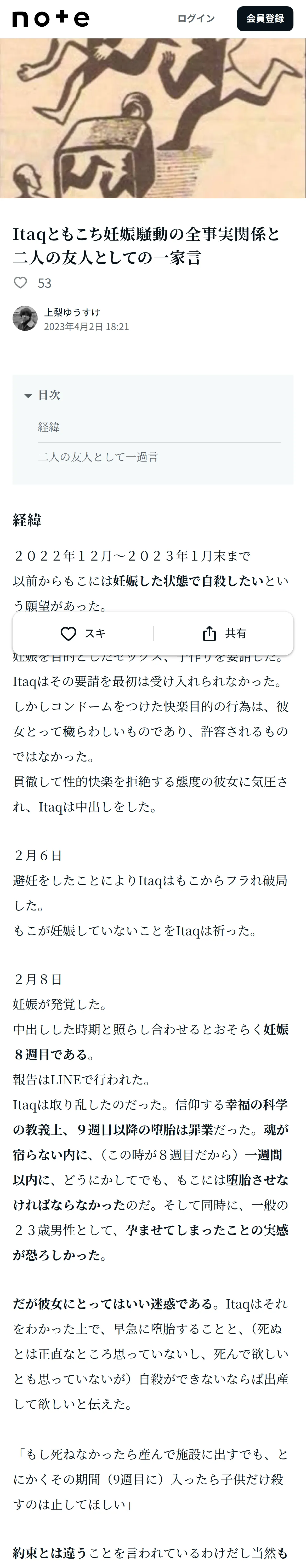Jump to the 経緯 section
Image resolution: width=306 pixels, height=1568 pixels.
tap(49, 427)
